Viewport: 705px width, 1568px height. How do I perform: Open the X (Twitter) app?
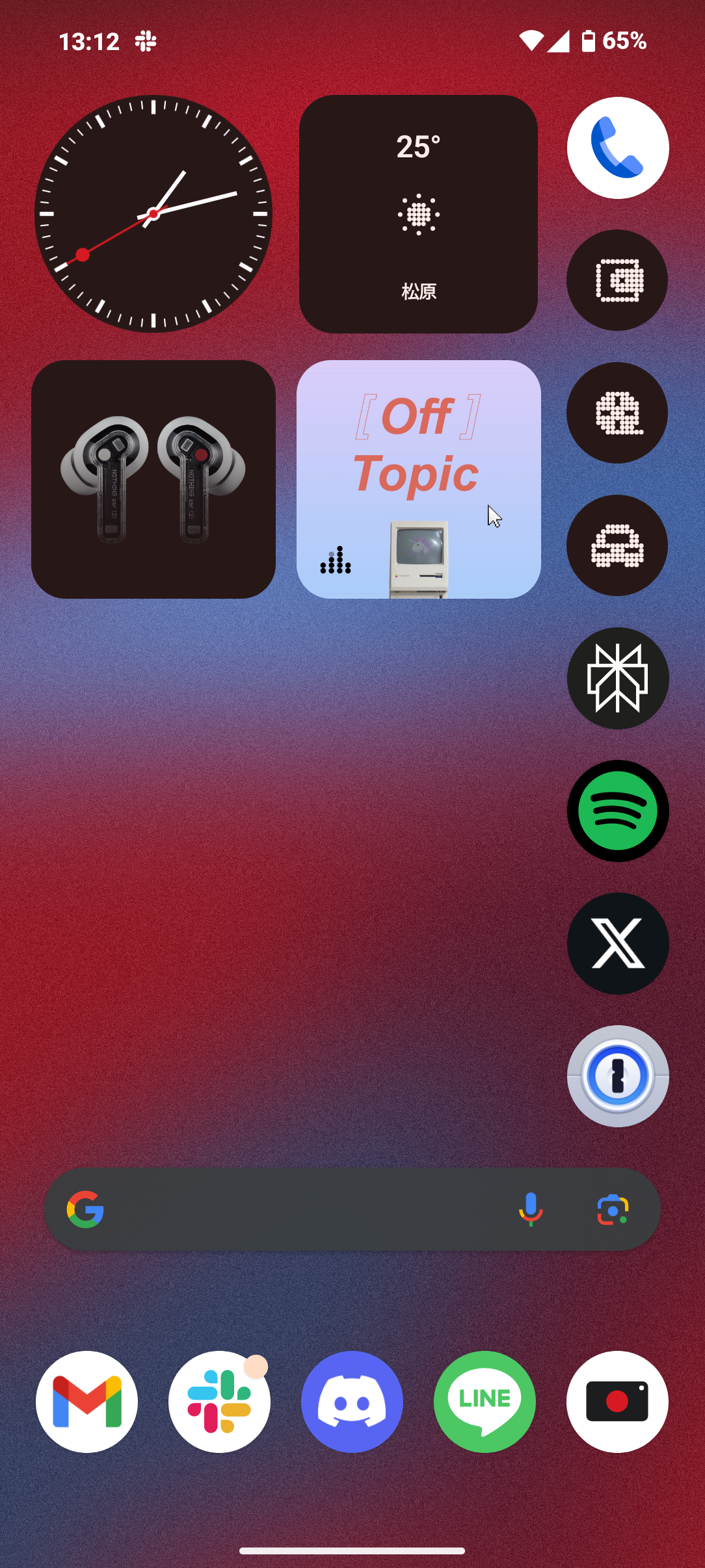click(x=617, y=944)
